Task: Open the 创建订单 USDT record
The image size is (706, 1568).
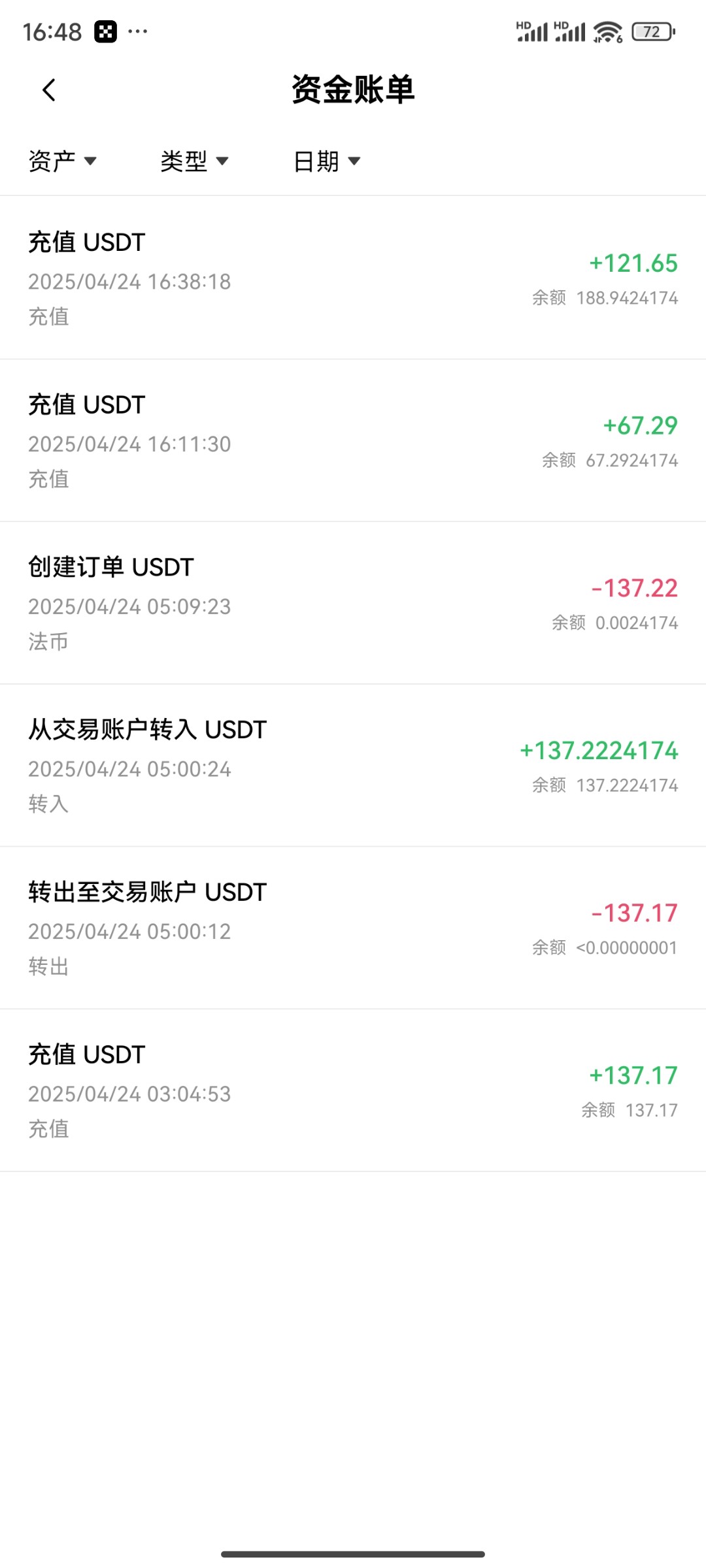Action: click(353, 603)
